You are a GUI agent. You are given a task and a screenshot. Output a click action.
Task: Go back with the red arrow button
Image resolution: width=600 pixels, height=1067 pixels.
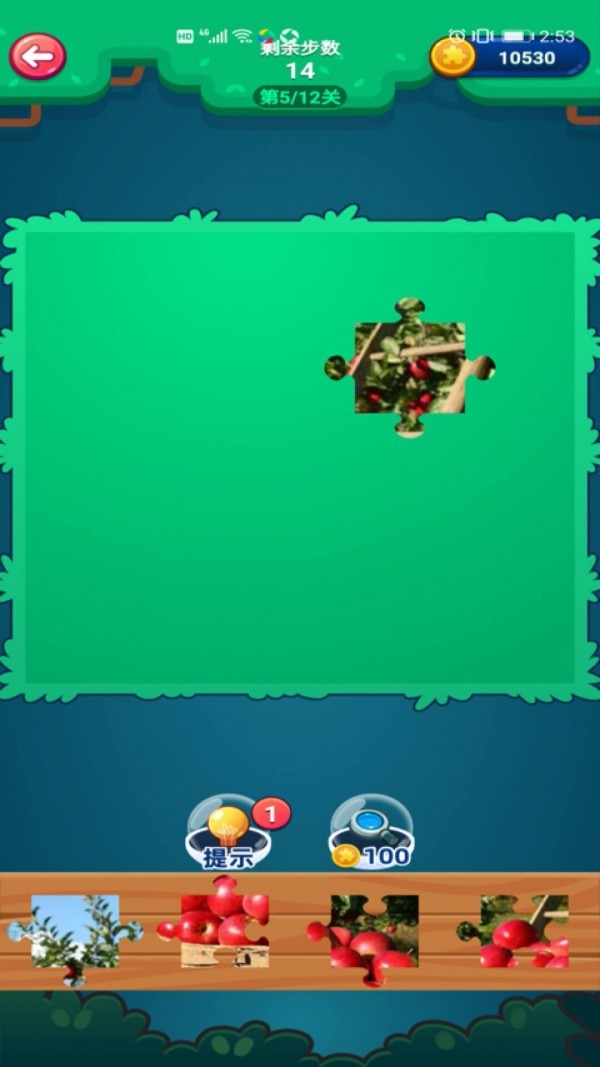click(38, 56)
